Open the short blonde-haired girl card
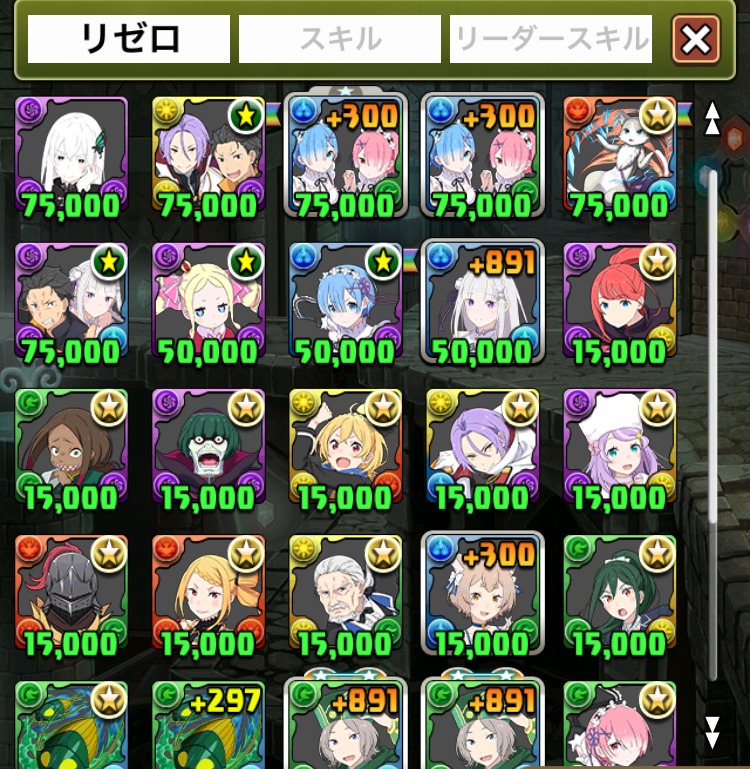Image resolution: width=750 pixels, height=769 pixels. click(345, 448)
